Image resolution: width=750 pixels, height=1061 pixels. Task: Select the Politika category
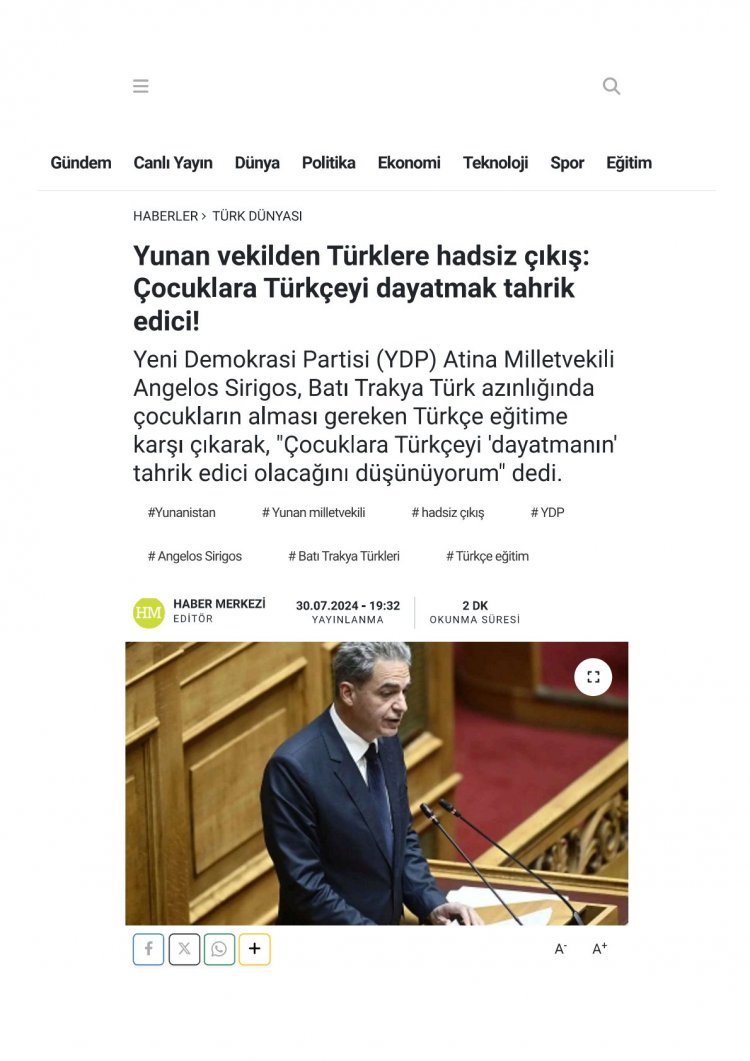pos(328,163)
